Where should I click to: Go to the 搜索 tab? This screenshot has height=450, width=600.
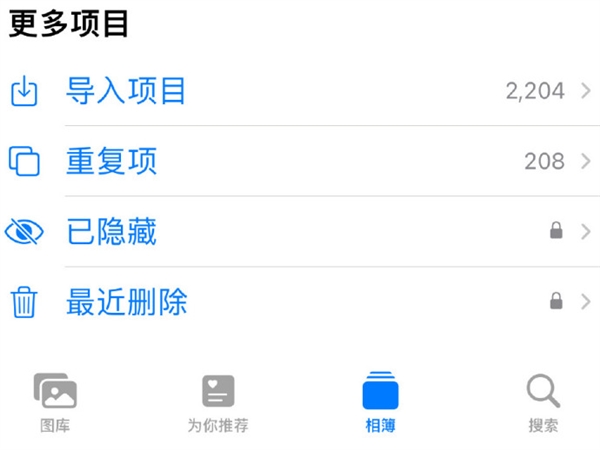coord(543,402)
